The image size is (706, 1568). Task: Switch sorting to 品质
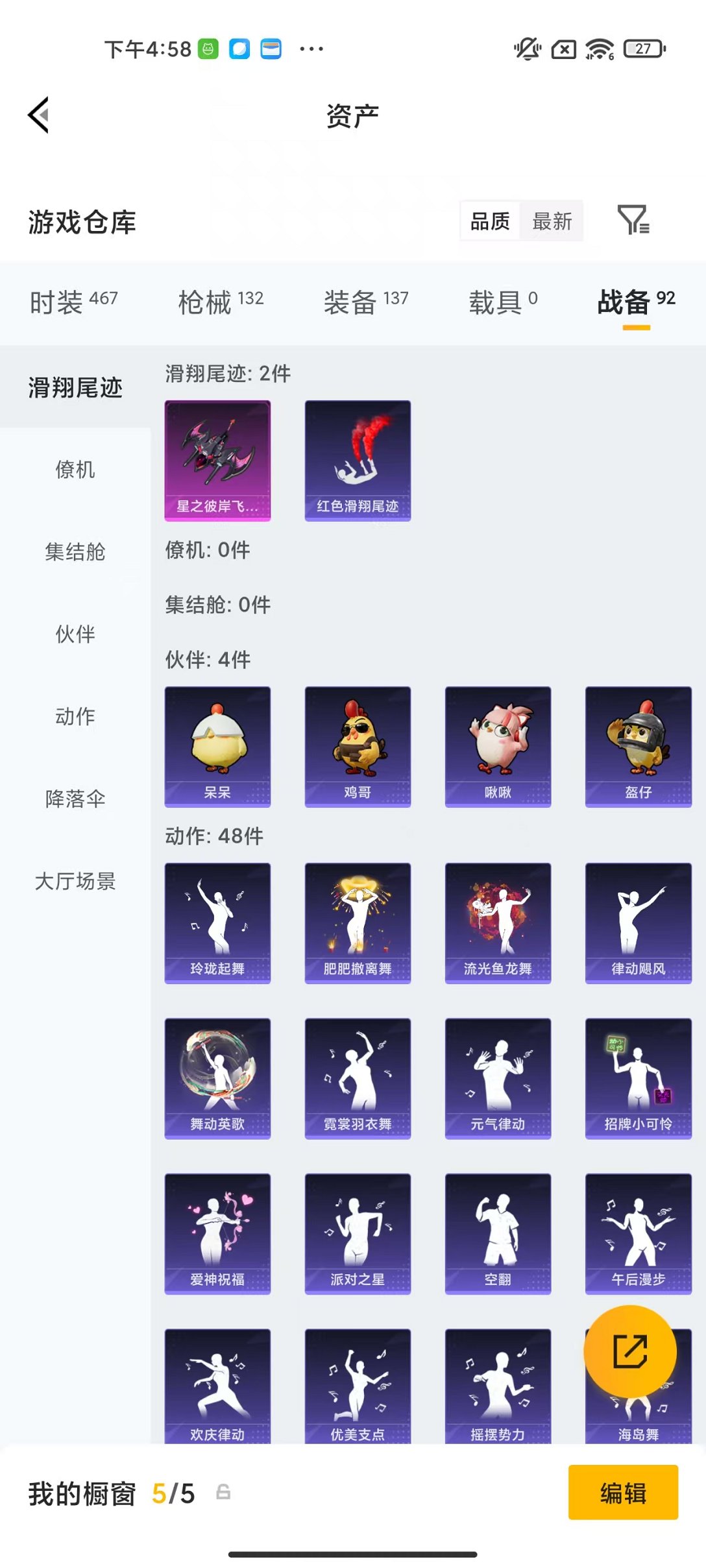(489, 223)
